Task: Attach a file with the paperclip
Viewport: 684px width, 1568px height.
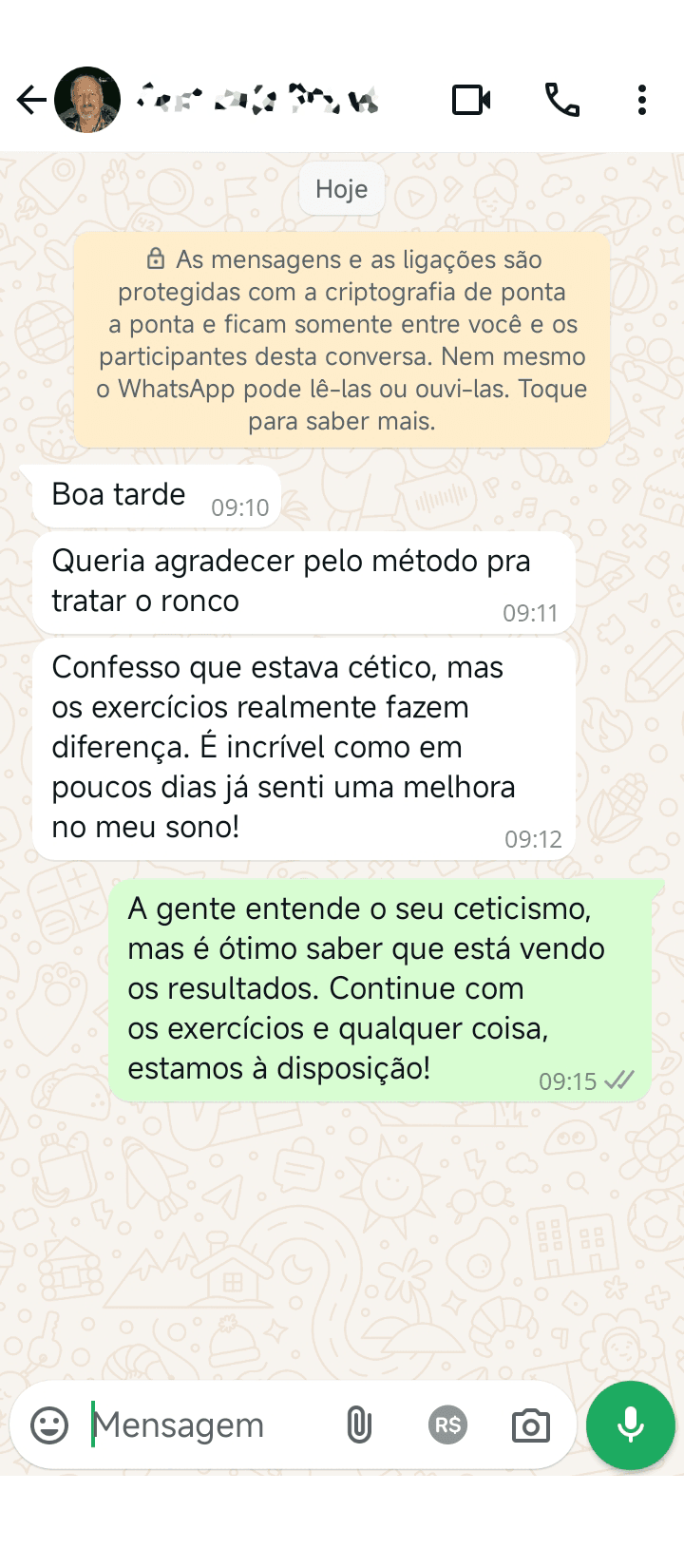Action: click(359, 1425)
